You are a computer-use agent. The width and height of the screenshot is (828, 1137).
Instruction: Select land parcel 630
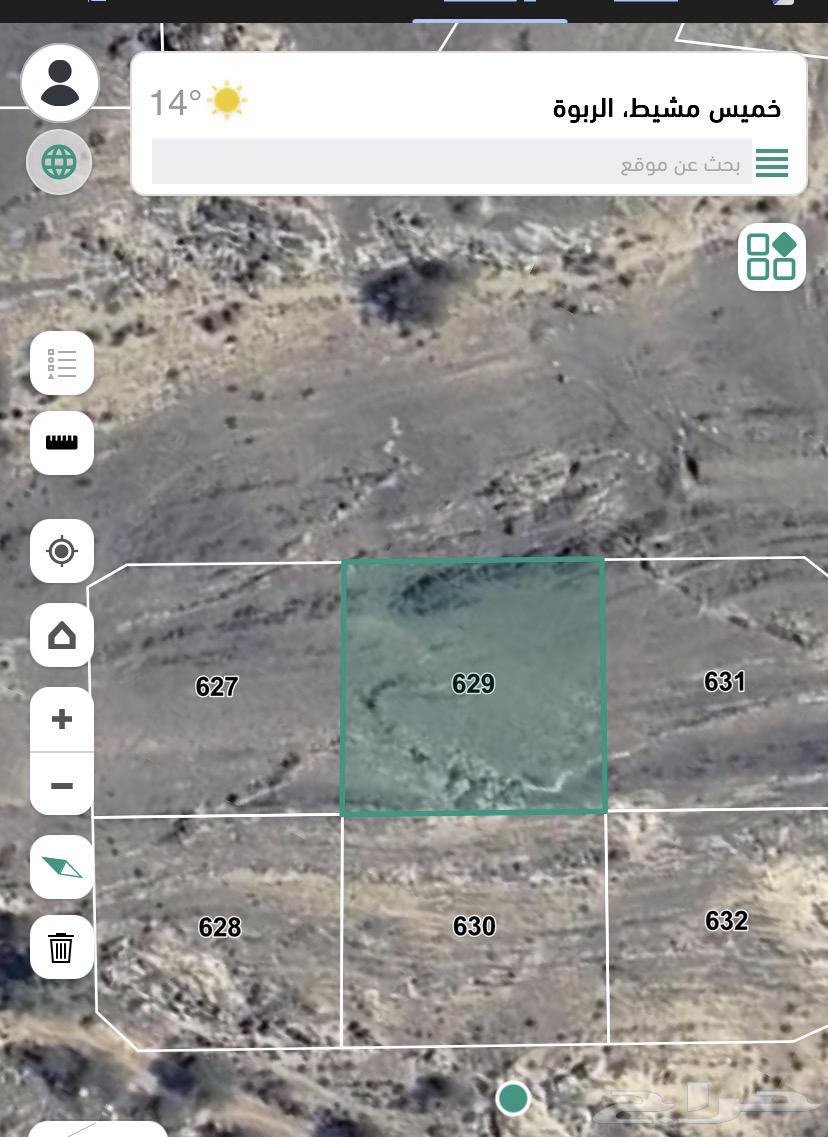tap(474, 926)
